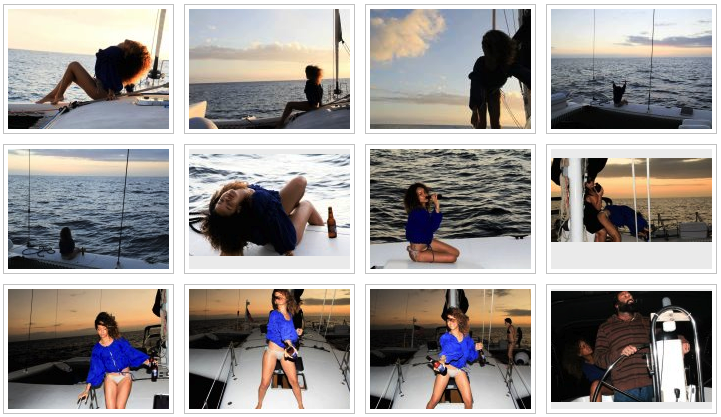
Task: Open the photo of woman leaning forward barefoot
Action: coord(88,69)
